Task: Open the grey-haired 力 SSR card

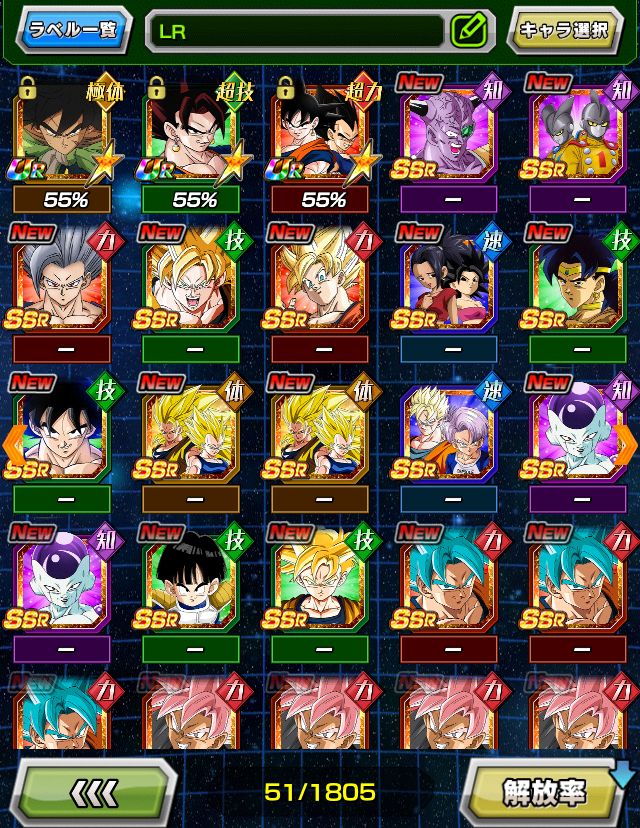Action: [x=64, y=280]
